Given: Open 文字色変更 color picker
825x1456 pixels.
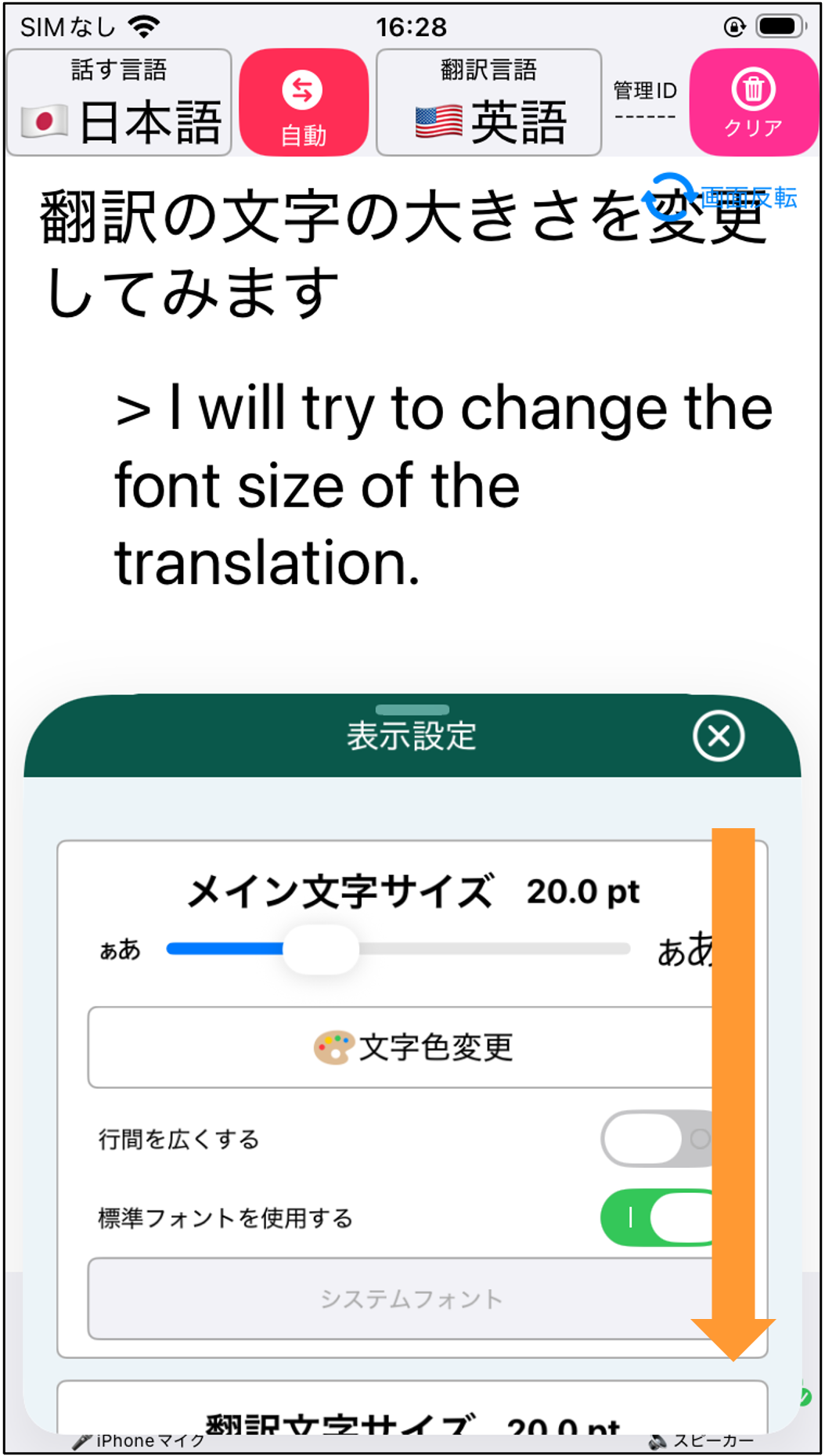Looking at the screenshot, I should coord(412,1047).
